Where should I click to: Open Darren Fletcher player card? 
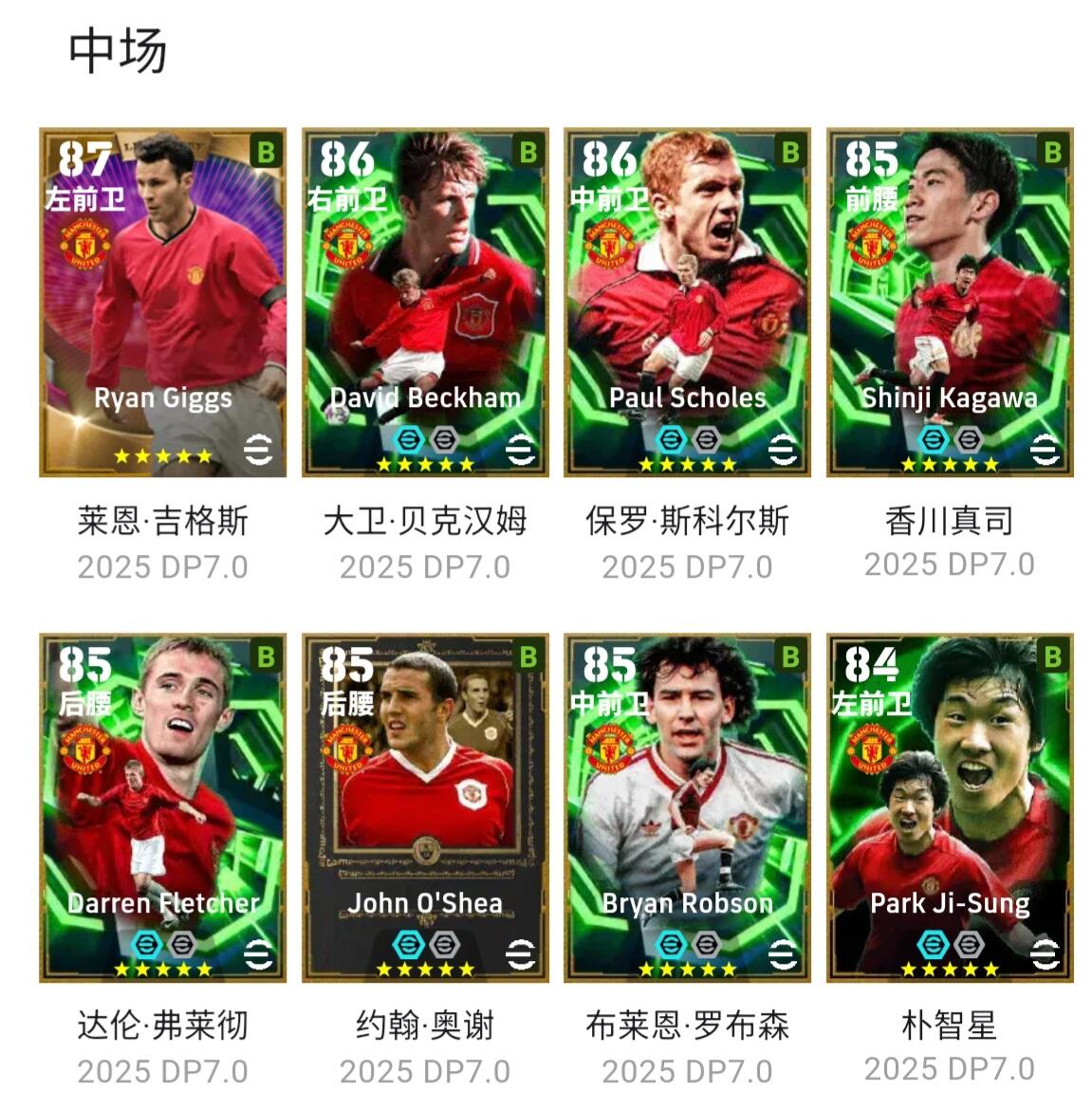[162, 807]
